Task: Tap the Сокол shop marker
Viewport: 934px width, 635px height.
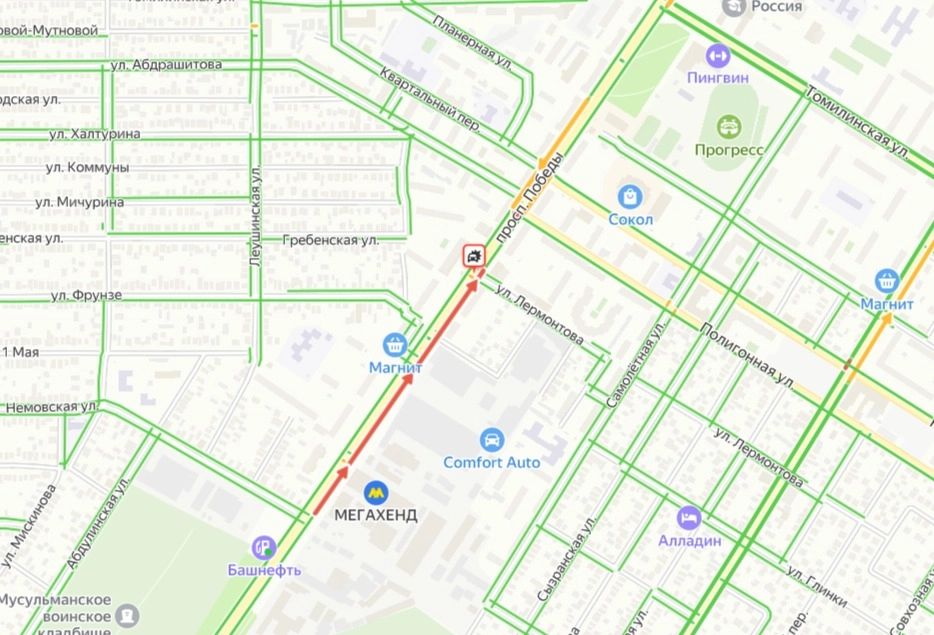Action: tap(629, 196)
